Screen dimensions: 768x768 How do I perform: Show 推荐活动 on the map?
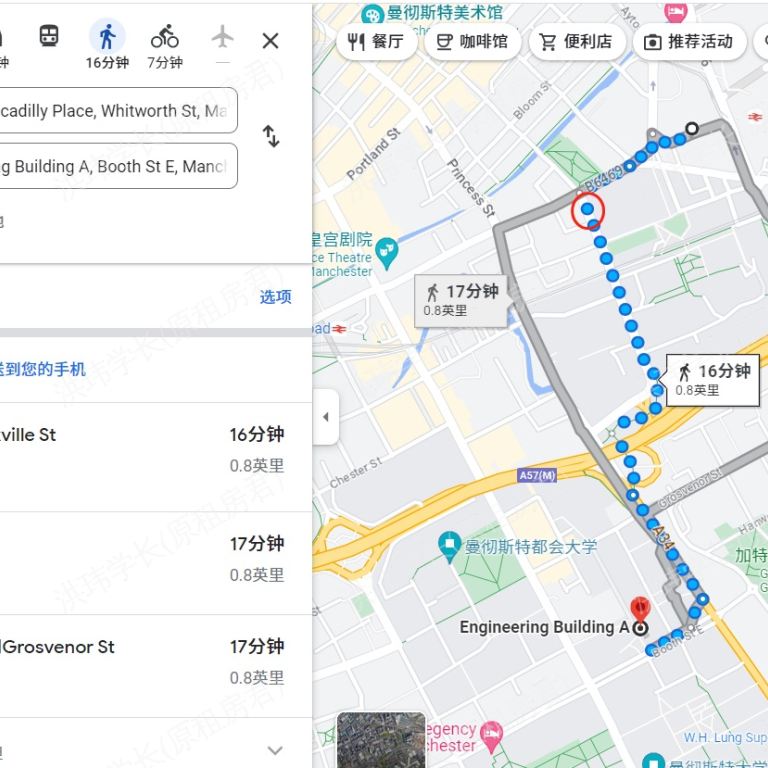(689, 42)
